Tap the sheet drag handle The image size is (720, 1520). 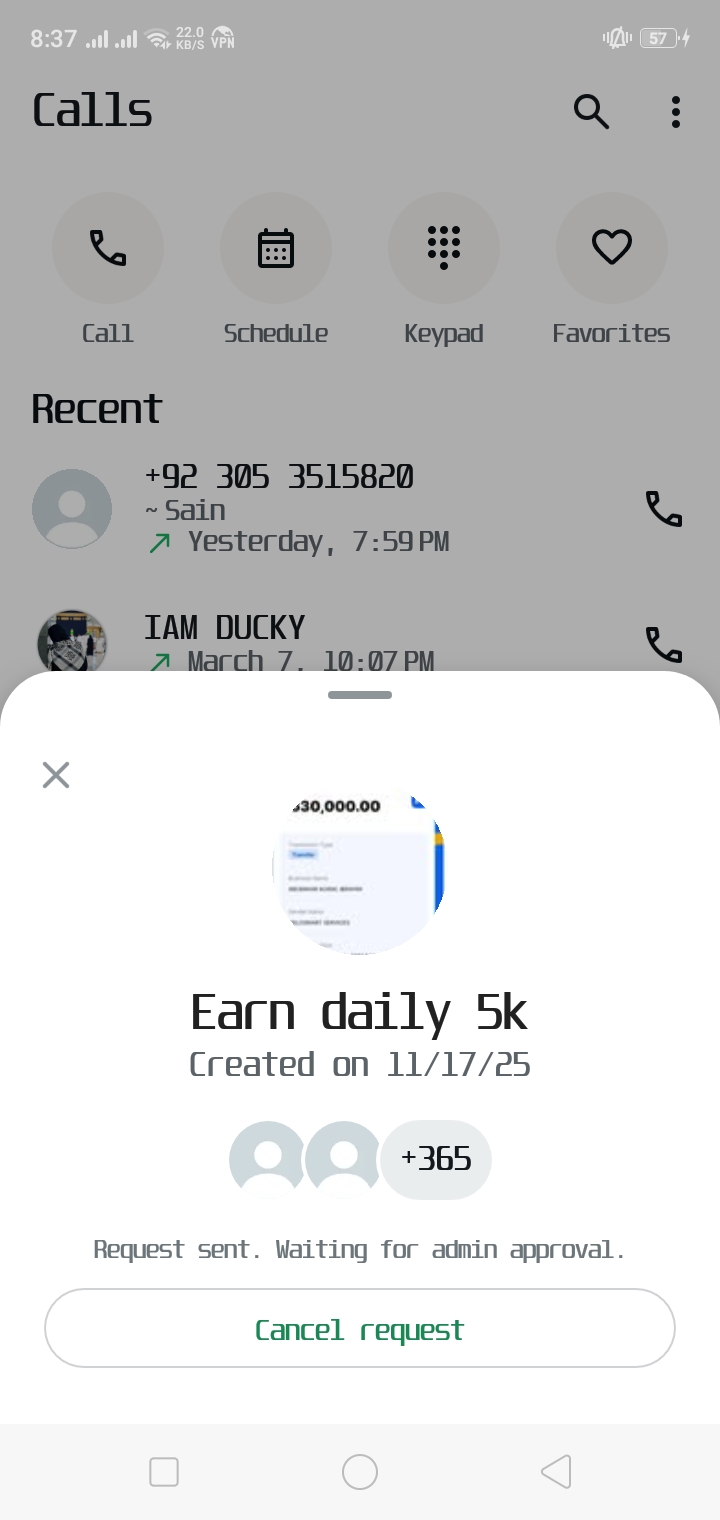(360, 695)
